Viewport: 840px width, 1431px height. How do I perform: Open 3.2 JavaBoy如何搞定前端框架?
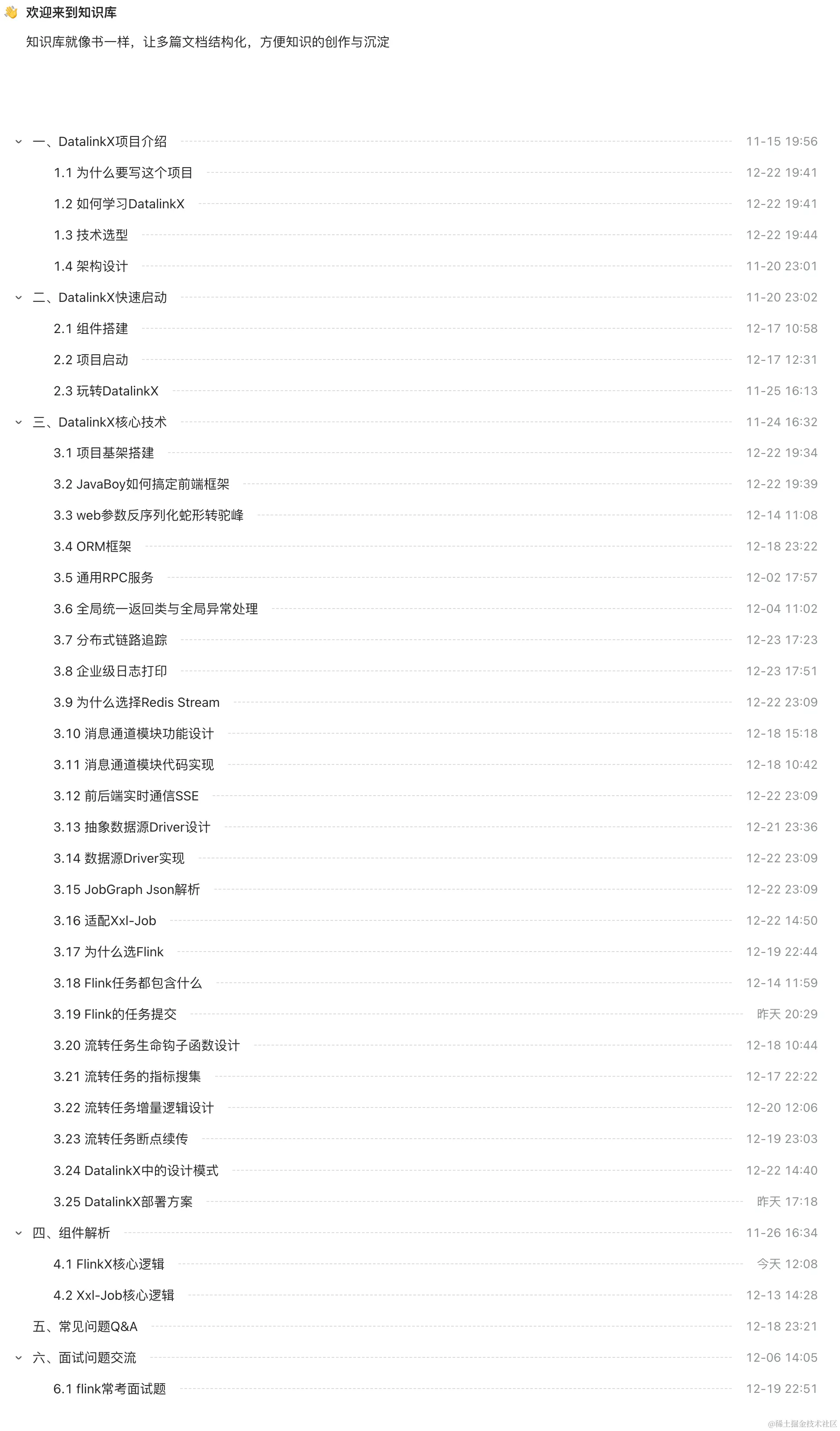click(x=141, y=484)
